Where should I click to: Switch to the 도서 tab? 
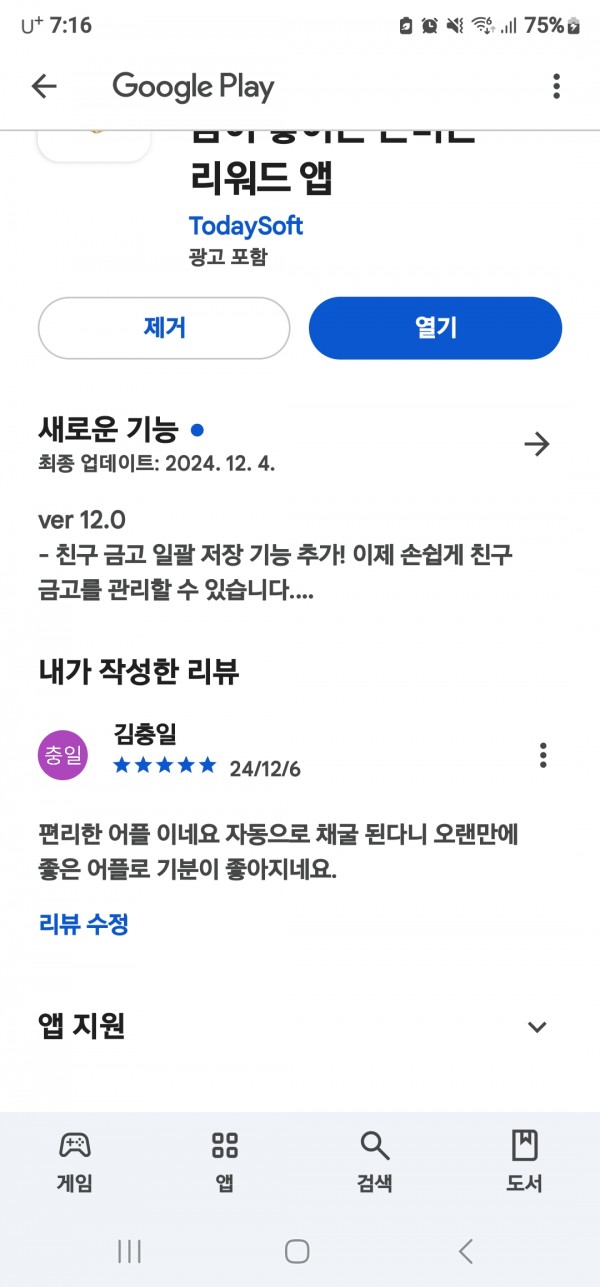click(524, 1163)
